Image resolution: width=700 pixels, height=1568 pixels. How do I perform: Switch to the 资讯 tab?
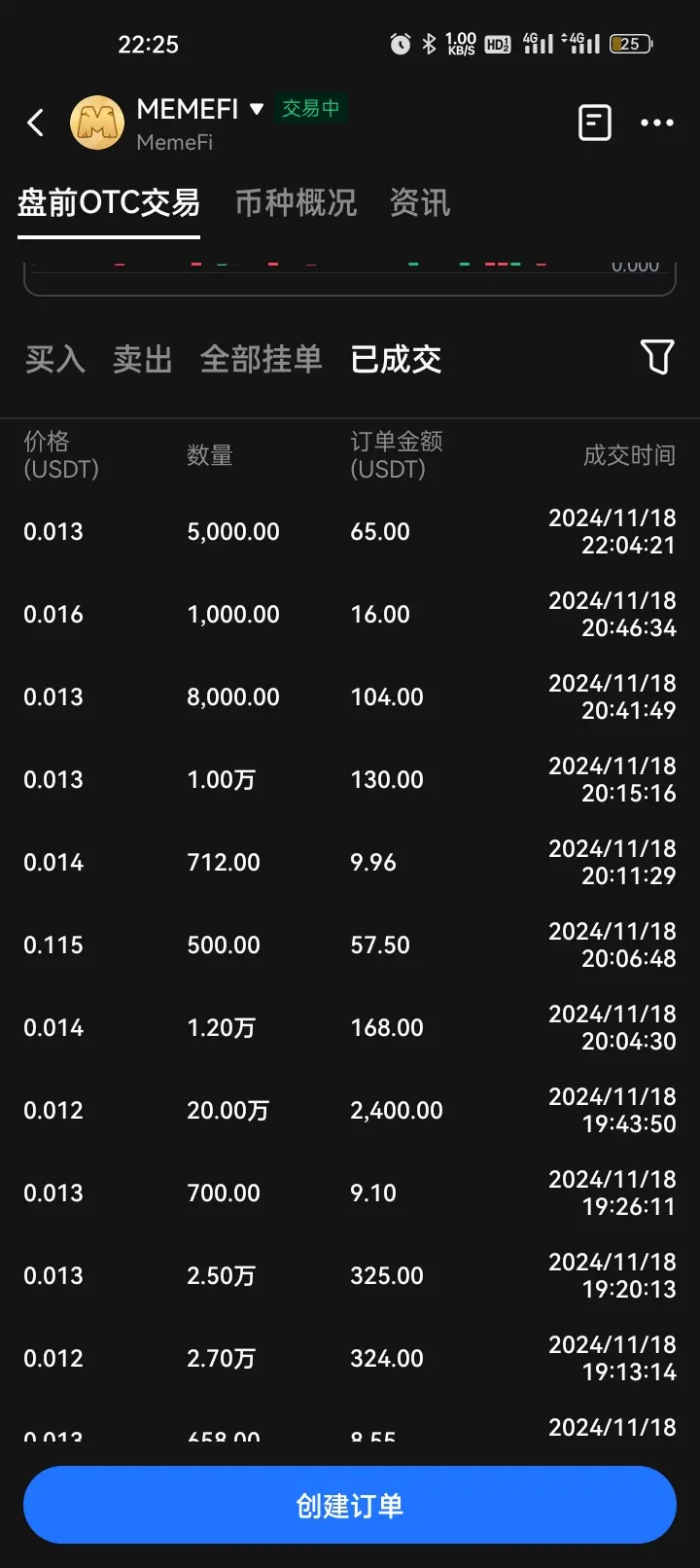tap(419, 203)
